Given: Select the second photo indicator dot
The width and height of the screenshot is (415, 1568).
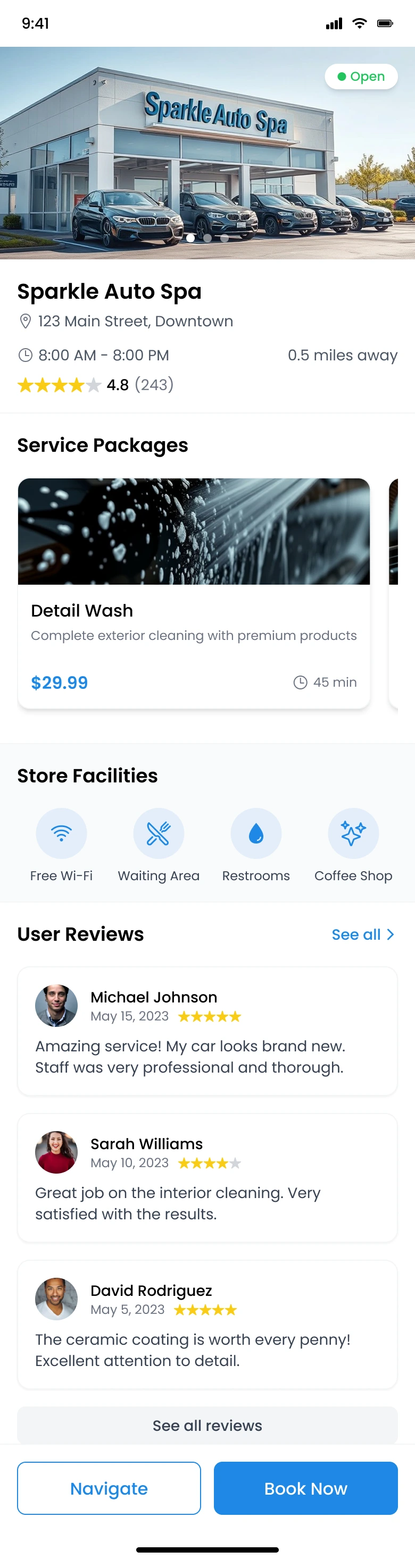Looking at the screenshot, I should pyautogui.click(x=208, y=238).
